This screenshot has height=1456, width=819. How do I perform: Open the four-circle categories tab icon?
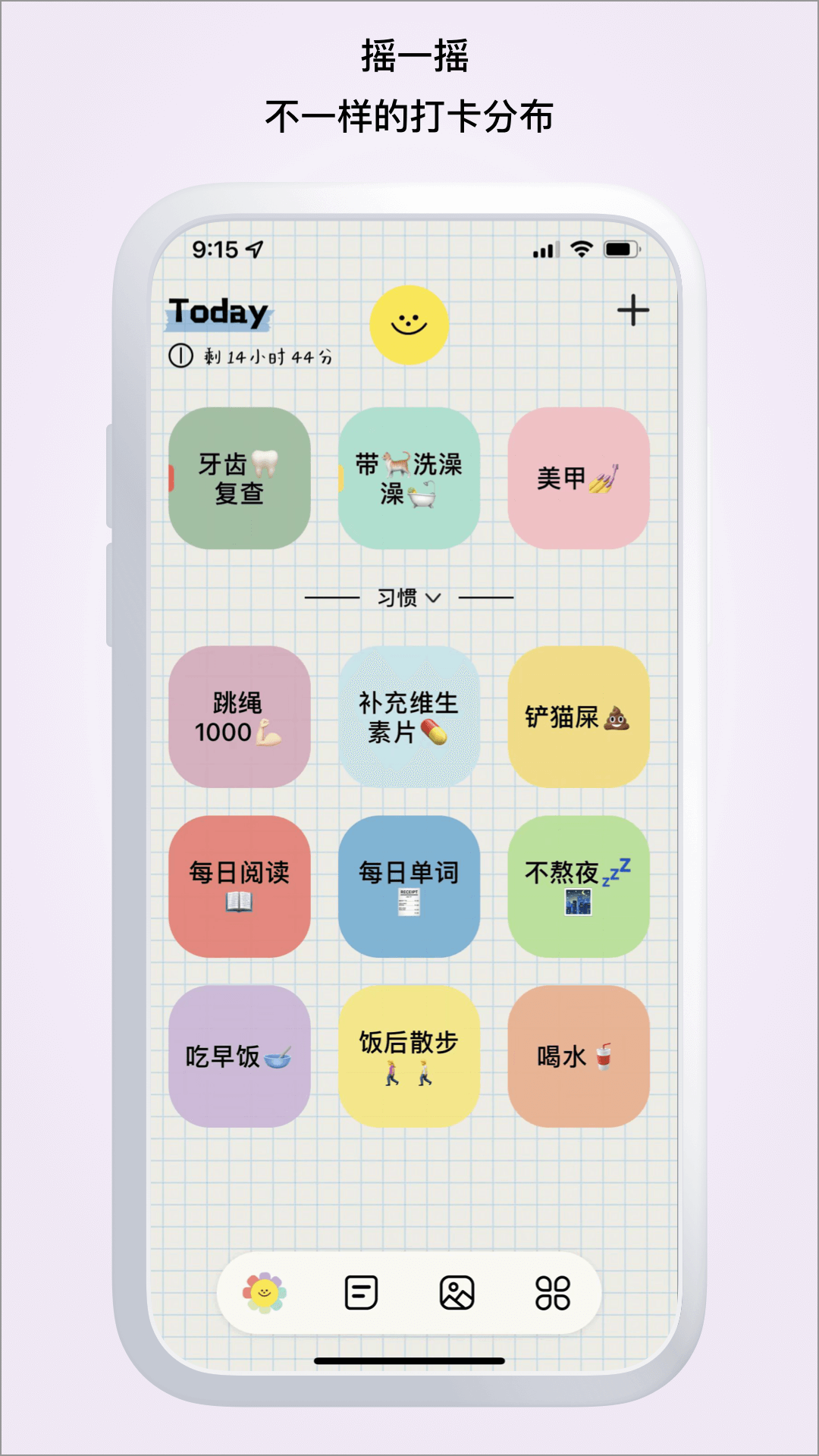[554, 1292]
